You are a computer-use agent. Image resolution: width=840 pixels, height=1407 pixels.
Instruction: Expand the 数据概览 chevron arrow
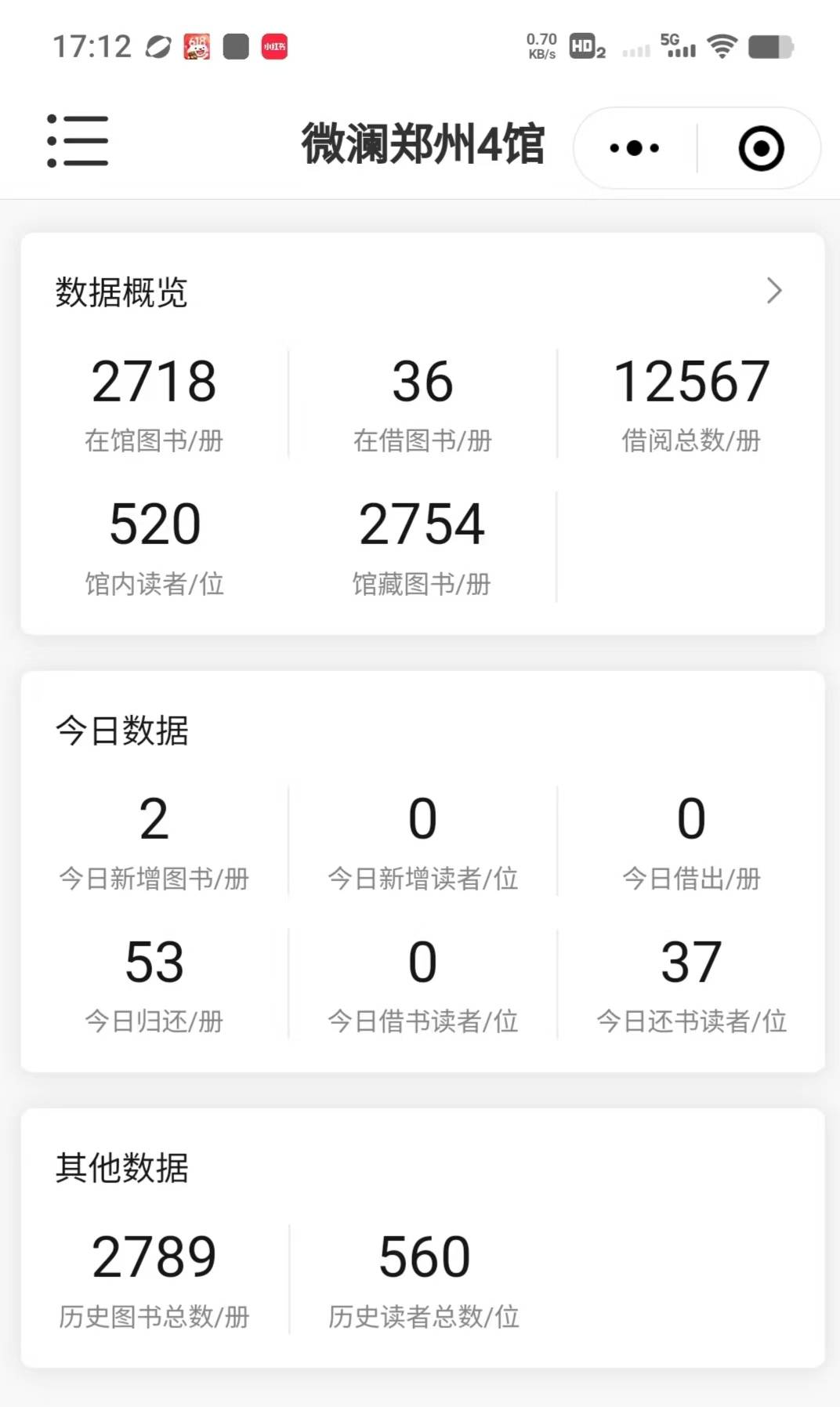coord(774,291)
